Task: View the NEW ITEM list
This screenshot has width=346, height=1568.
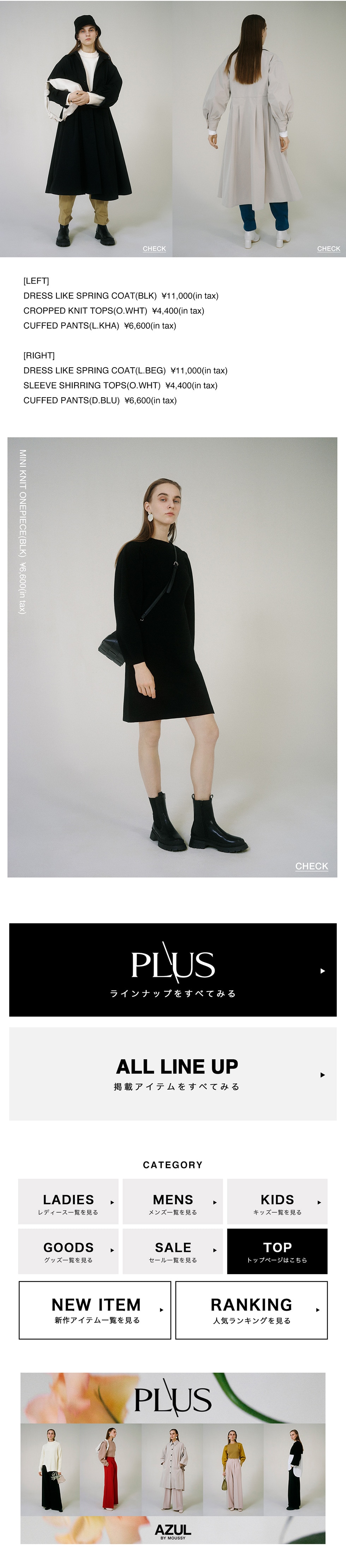Action: 95,1310
